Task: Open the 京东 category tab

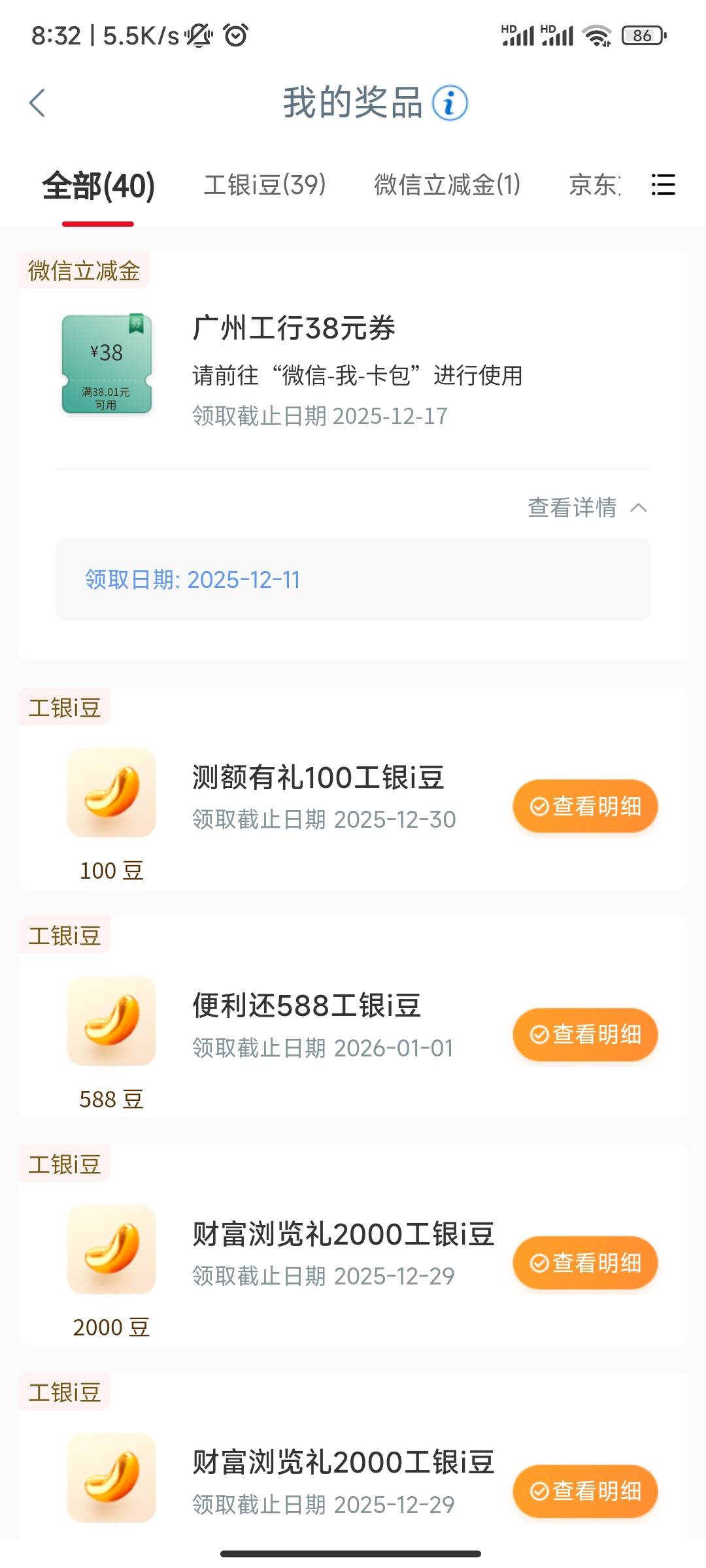Action: 594,186
